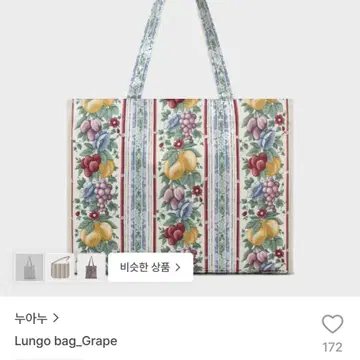Image resolution: width=360 pixels, height=360 pixels.
Task: Like the Lungo bag with the heart icon
Action: [332, 324]
